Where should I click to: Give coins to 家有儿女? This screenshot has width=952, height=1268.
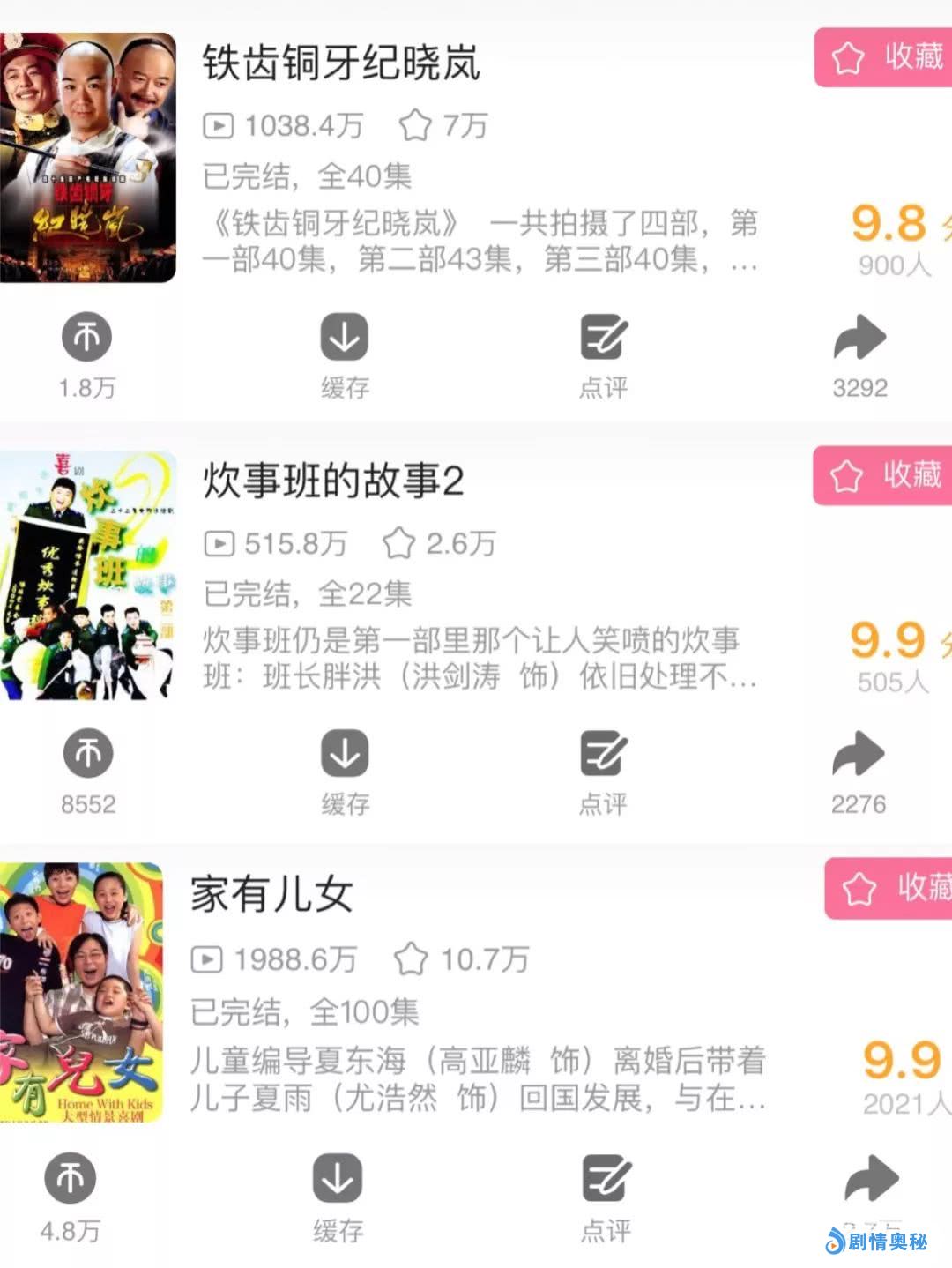click(x=71, y=1180)
